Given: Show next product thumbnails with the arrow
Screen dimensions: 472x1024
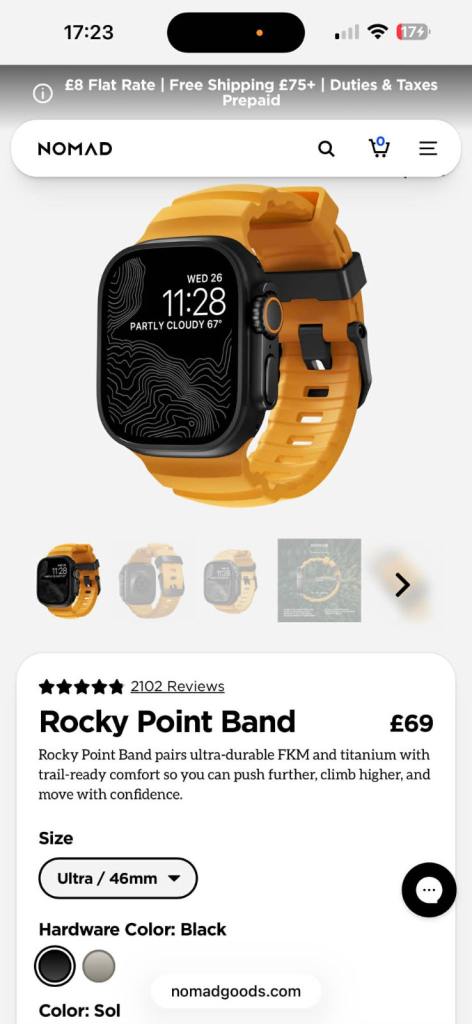Looking at the screenshot, I should (402, 585).
